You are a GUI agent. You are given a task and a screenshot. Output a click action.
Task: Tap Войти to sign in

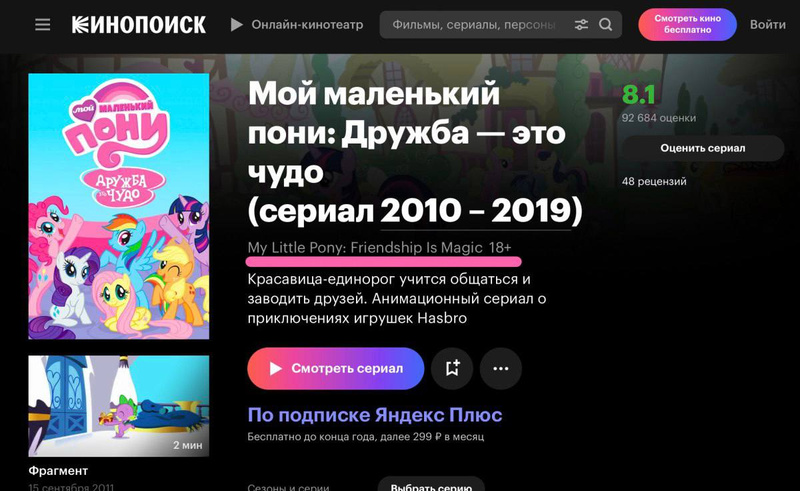pos(767,25)
